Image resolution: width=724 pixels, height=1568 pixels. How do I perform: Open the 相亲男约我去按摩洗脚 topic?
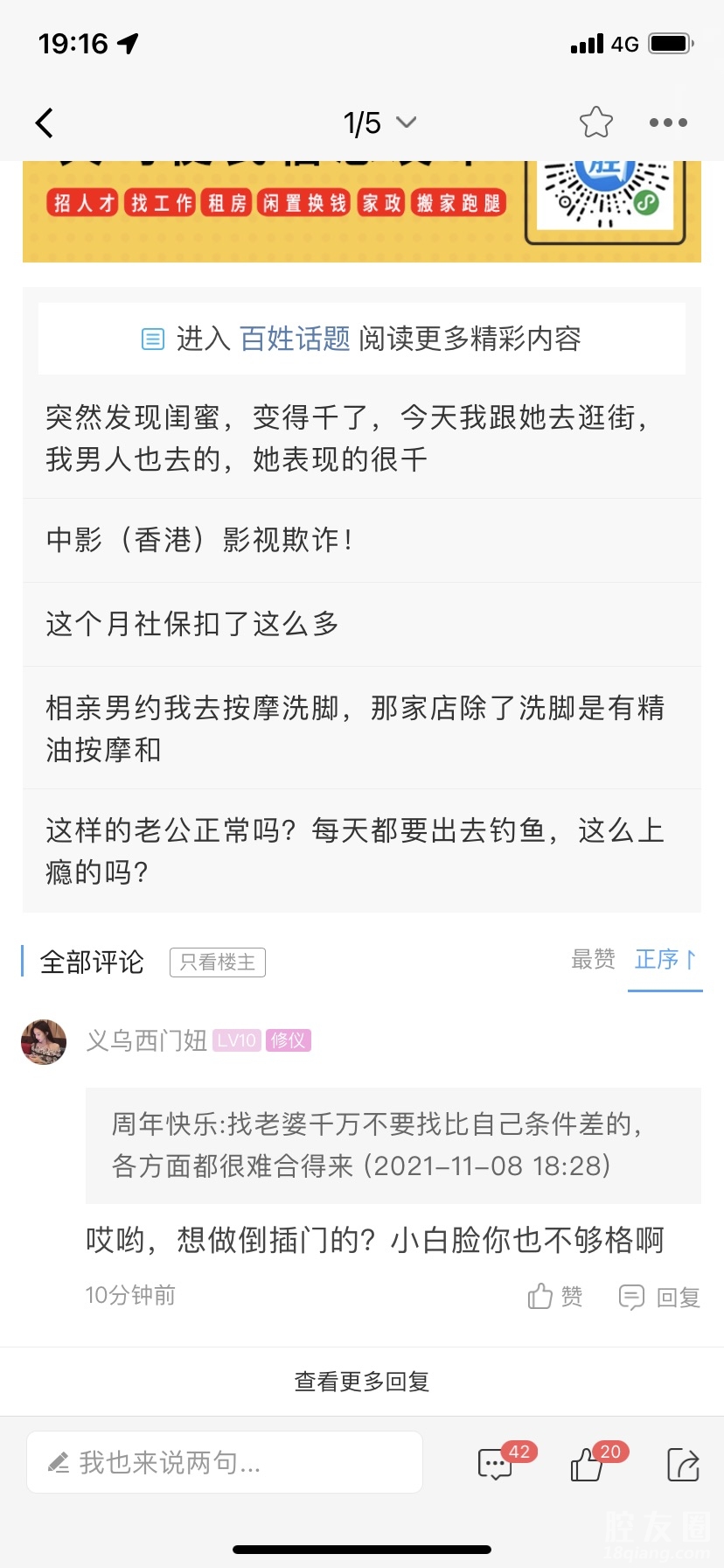[355, 728]
